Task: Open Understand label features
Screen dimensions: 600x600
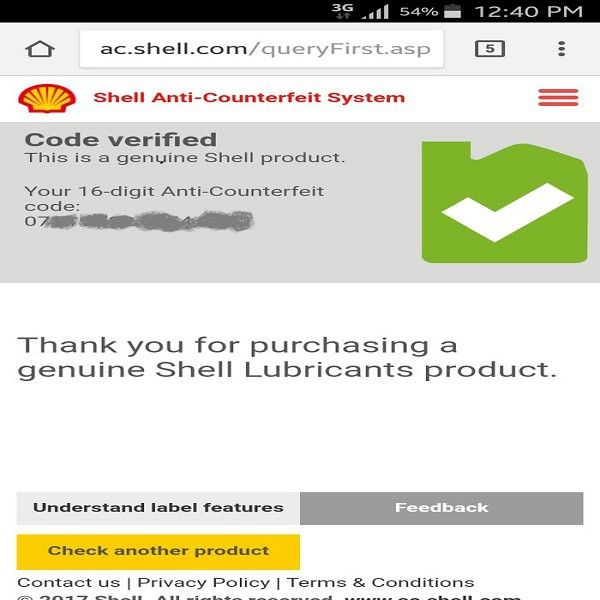Action: [158, 508]
